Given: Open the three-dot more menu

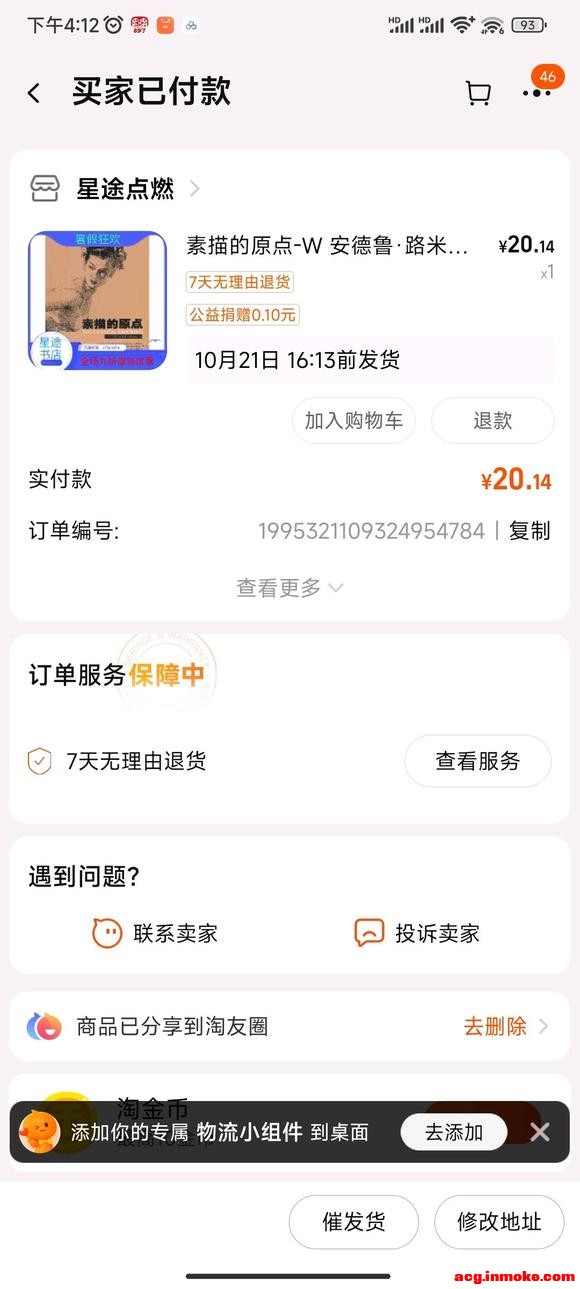Looking at the screenshot, I should coord(537,93).
